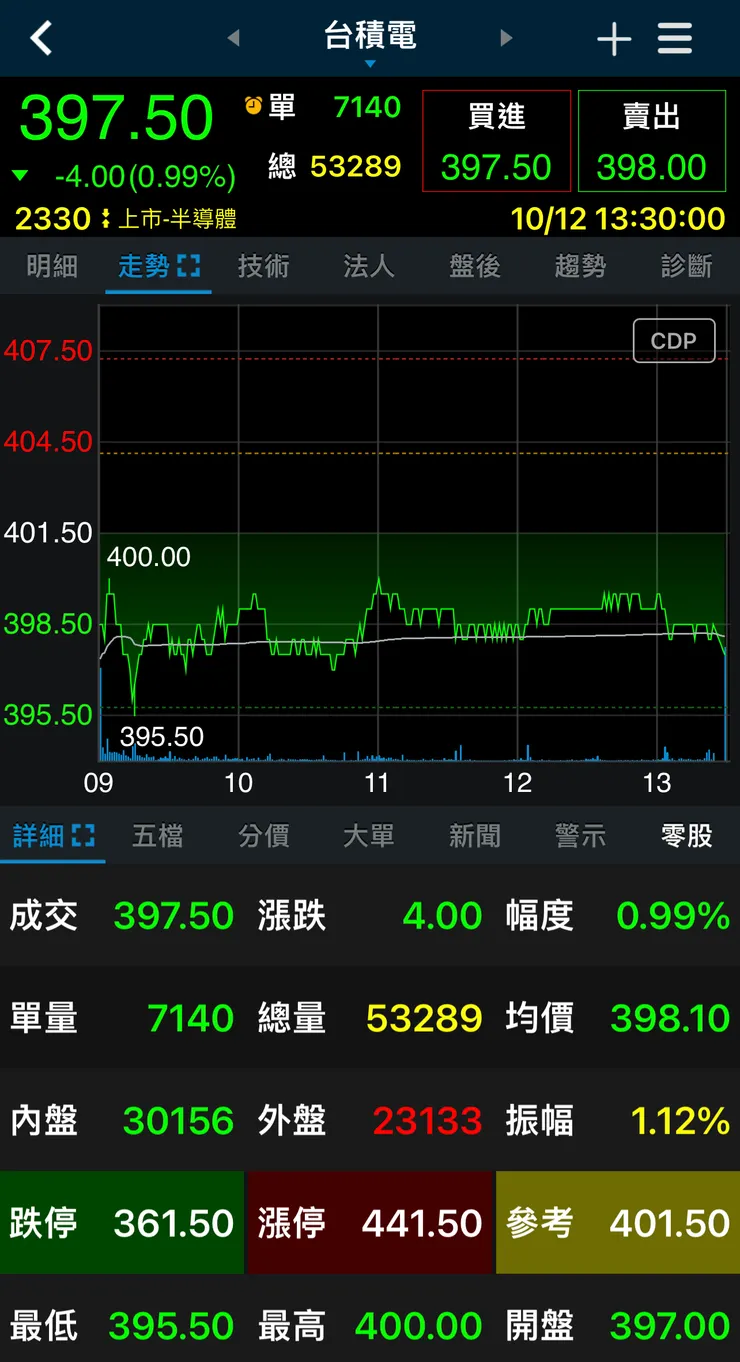Switch to the 技術 technical analysis tab
Viewport: 740px width, 1362px height.
point(263,266)
